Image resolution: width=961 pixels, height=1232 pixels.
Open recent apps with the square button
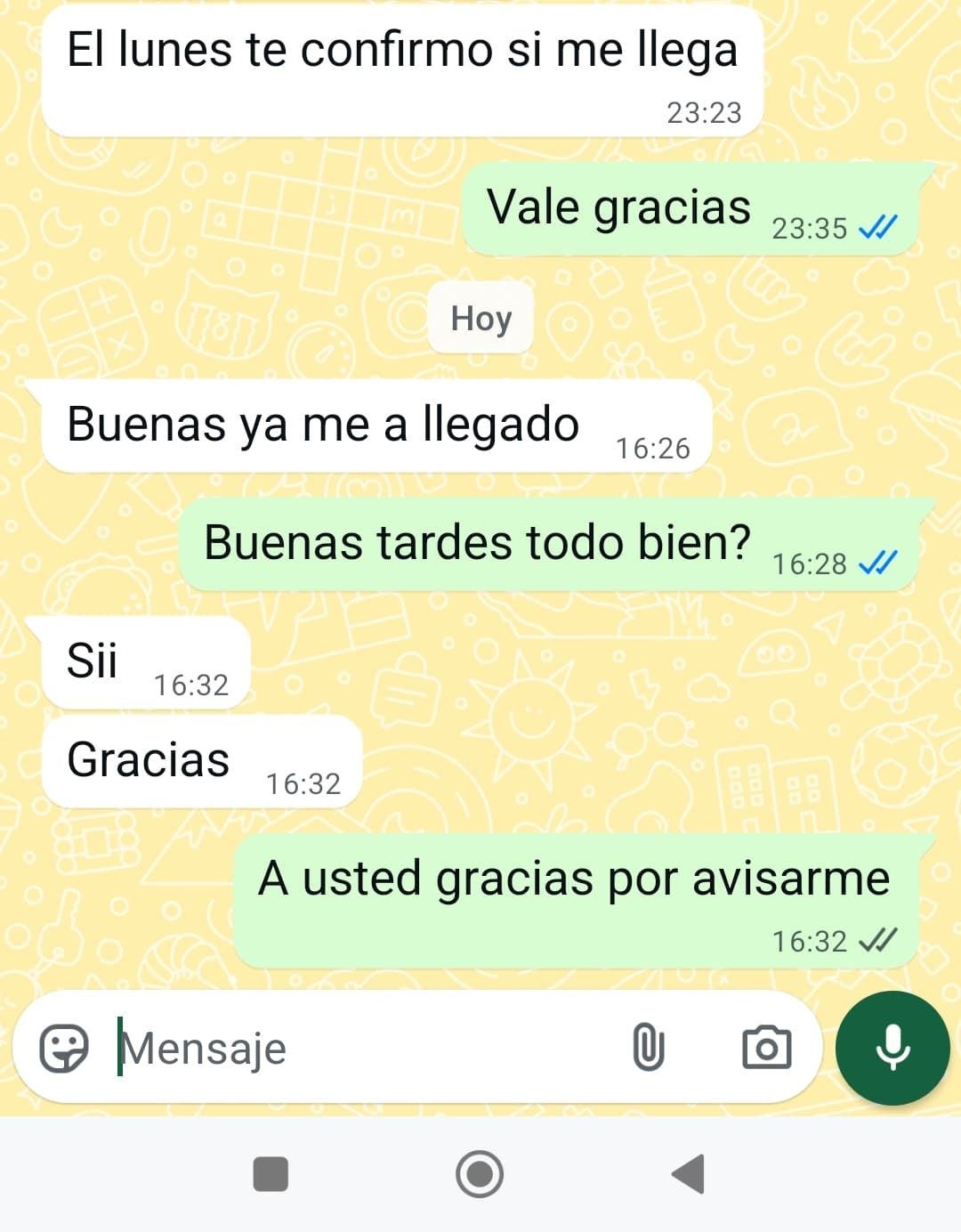271,1173
